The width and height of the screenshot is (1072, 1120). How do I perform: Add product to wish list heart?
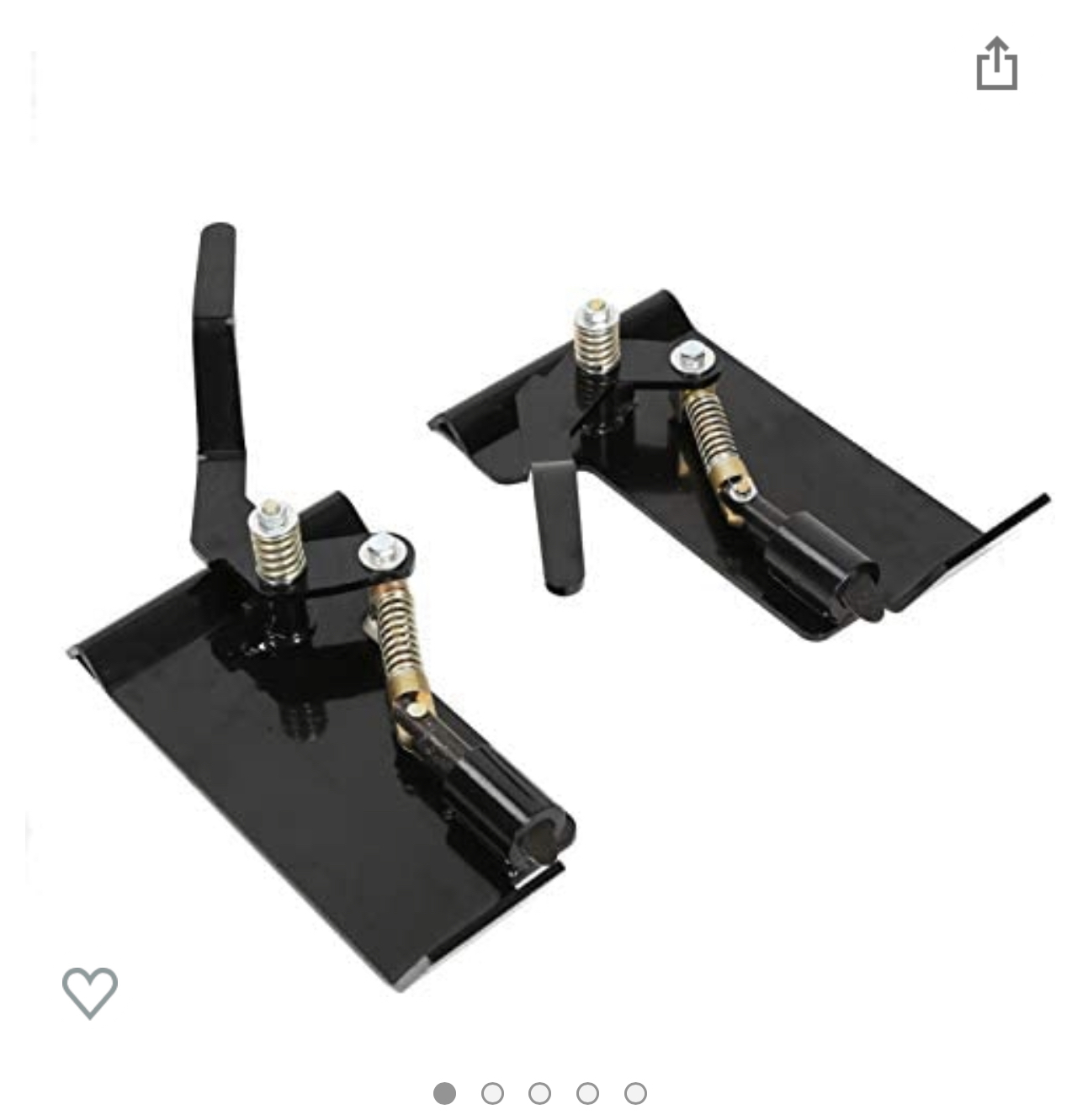pos(90,992)
